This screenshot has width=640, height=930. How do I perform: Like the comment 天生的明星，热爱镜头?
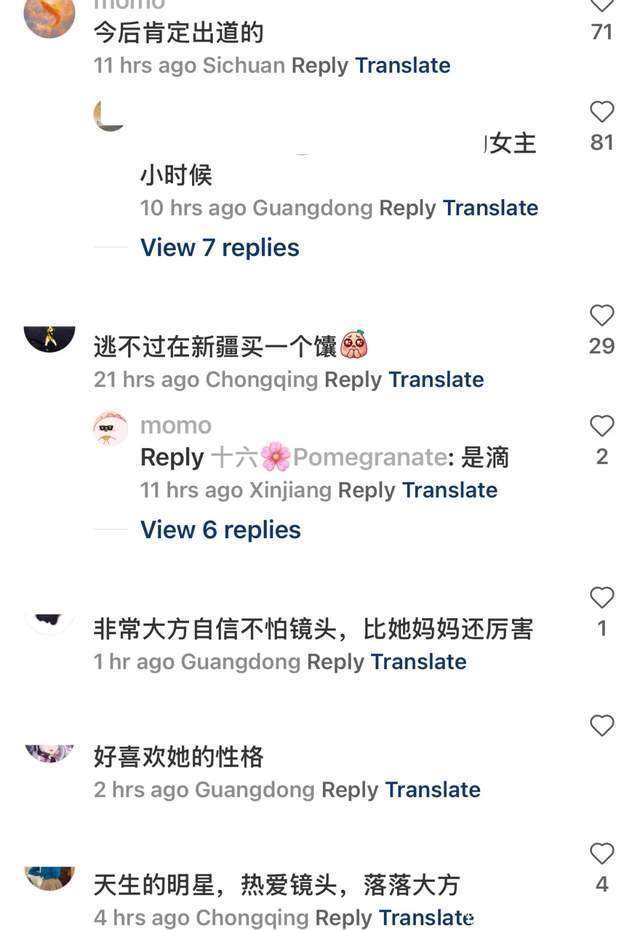(601, 854)
